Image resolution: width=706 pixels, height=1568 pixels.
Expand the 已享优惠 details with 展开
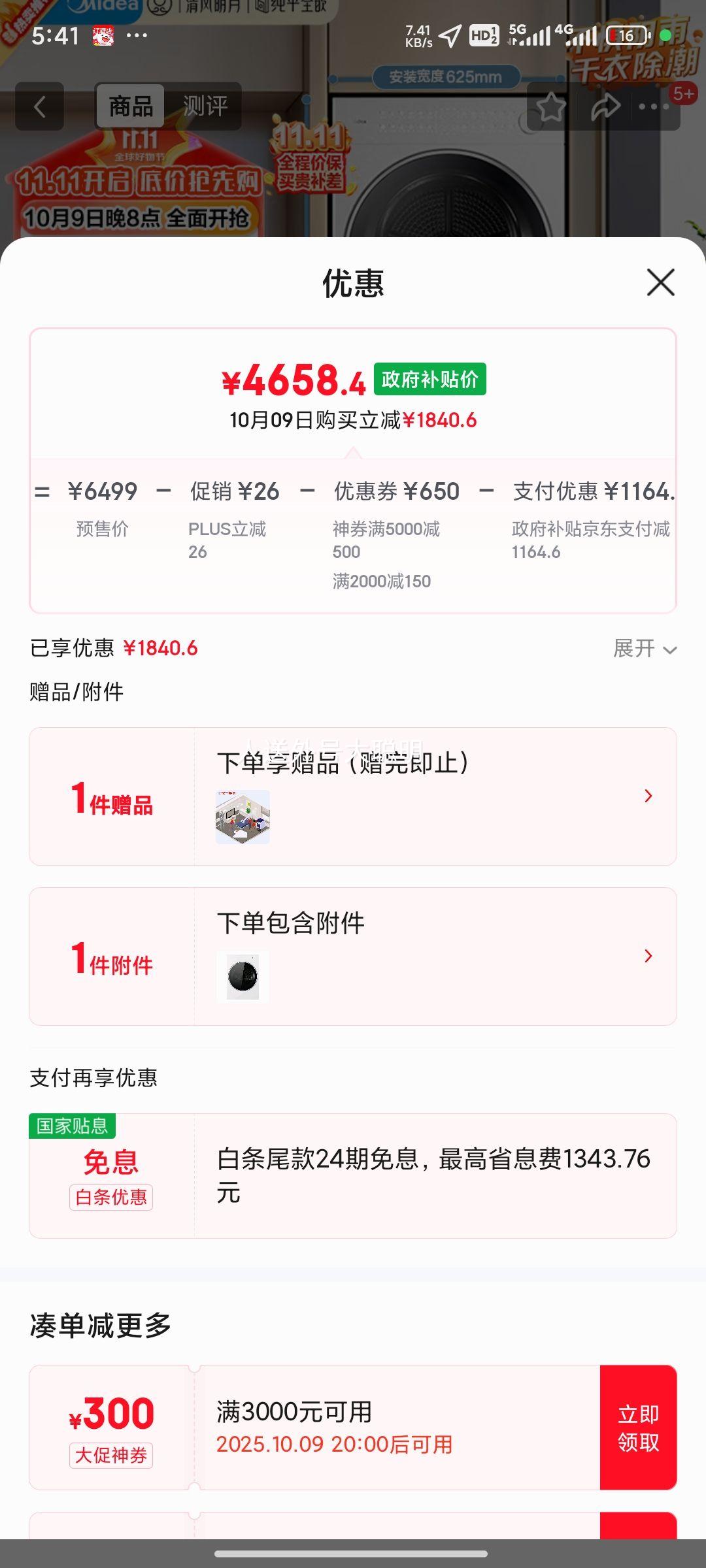coord(644,649)
